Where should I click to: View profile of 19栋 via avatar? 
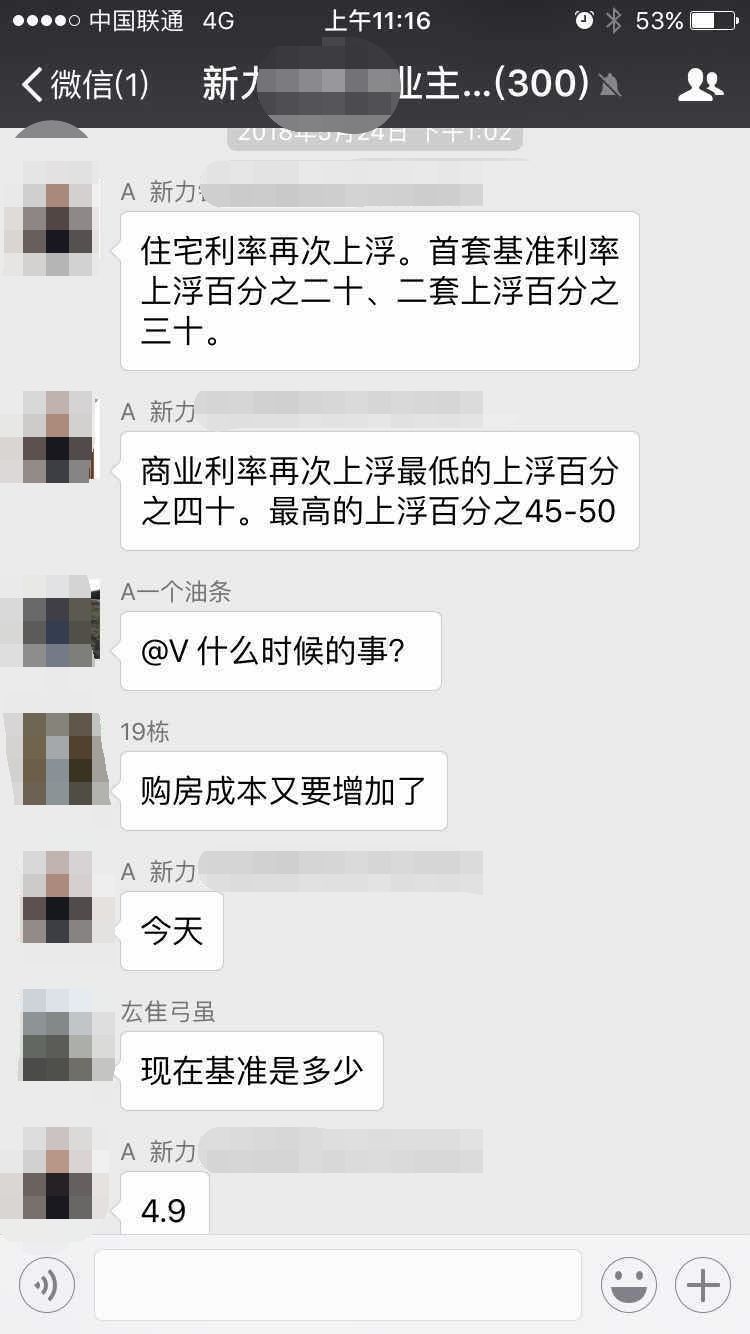(x=59, y=759)
